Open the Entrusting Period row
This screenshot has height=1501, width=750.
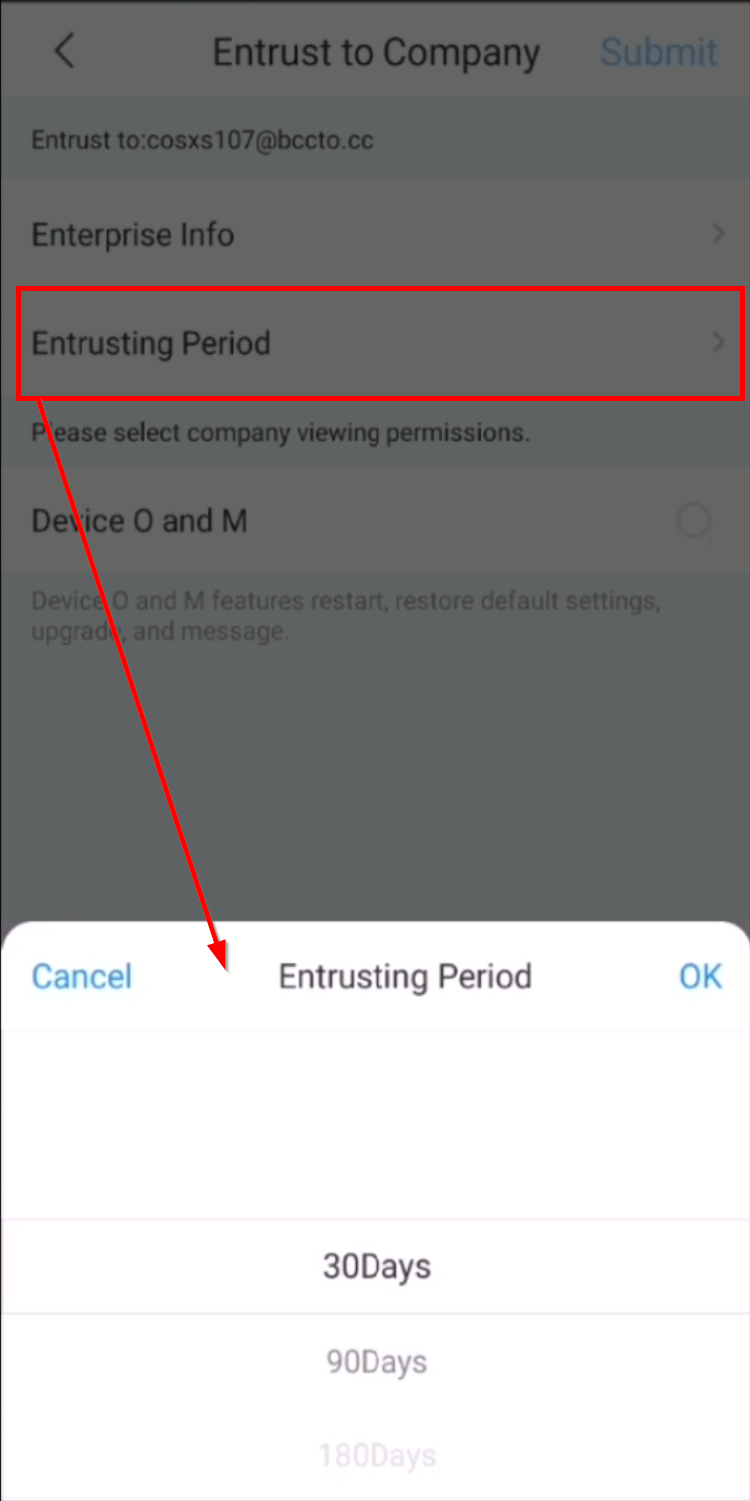[x=375, y=343]
